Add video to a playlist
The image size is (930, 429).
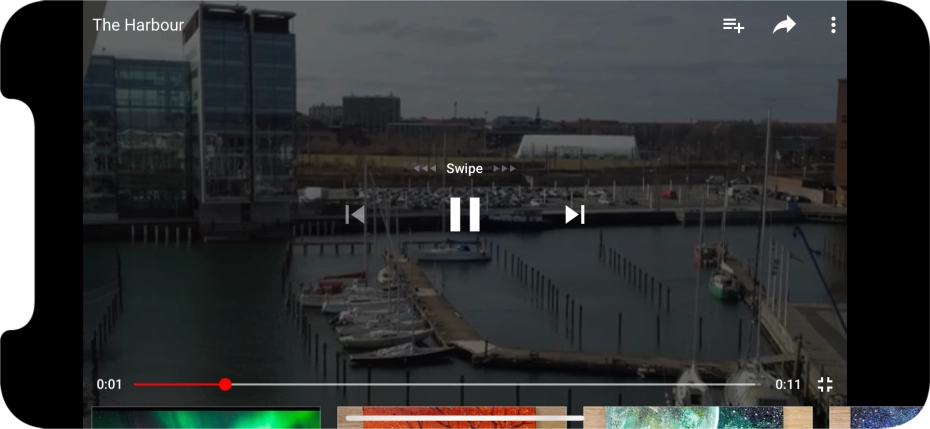(x=733, y=26)
